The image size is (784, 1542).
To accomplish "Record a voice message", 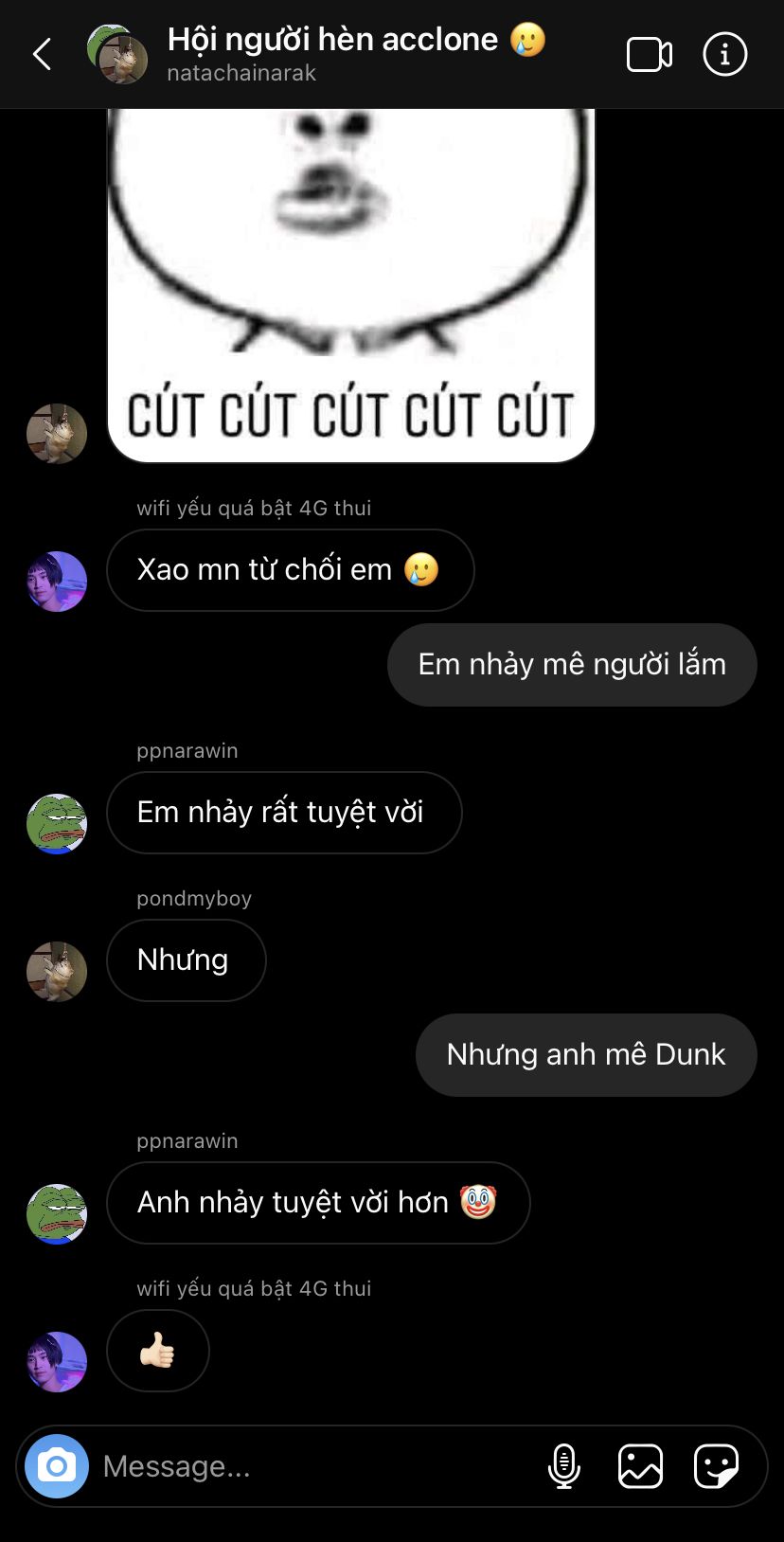I will point(564,1466).
